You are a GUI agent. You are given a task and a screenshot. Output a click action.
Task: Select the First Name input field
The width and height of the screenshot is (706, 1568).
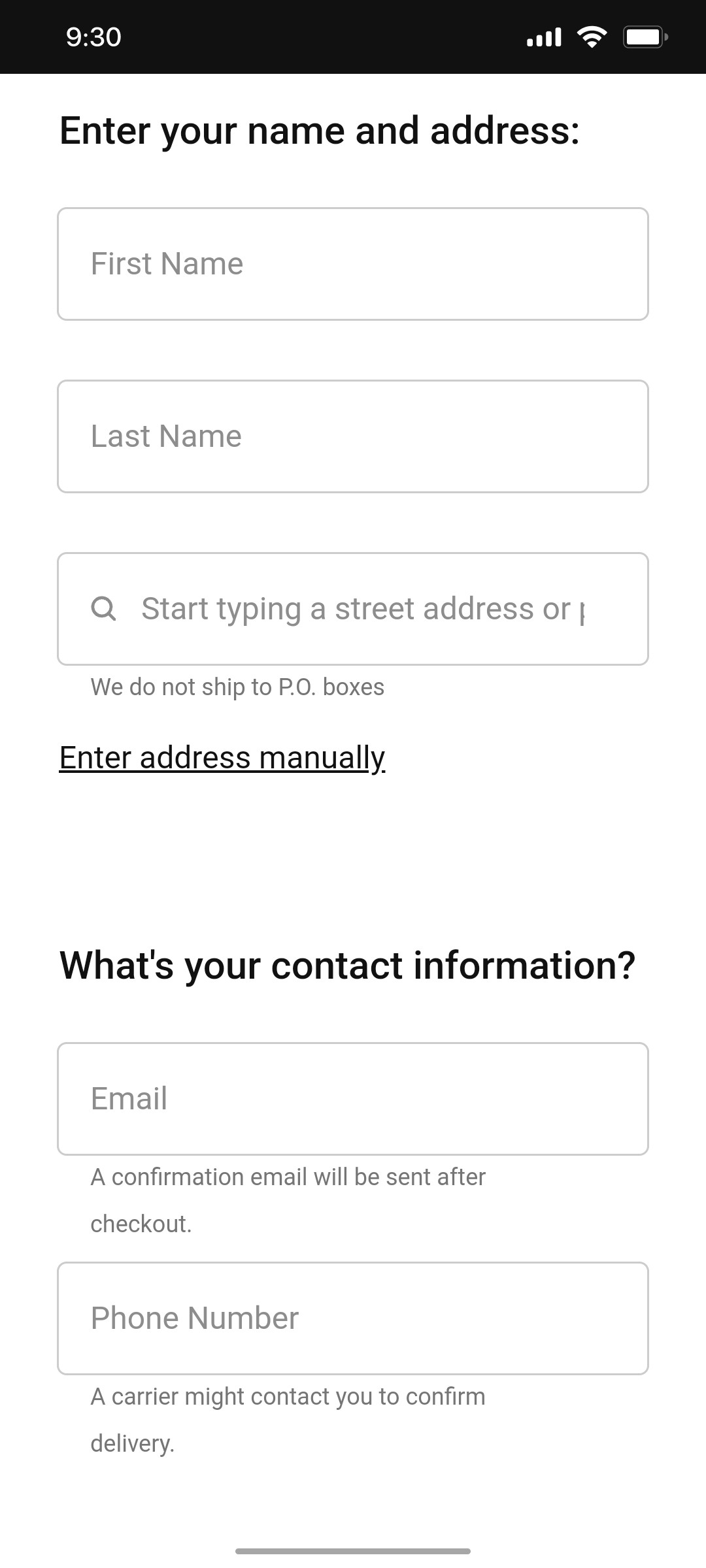pyautogui.click(x=353, y=264)
